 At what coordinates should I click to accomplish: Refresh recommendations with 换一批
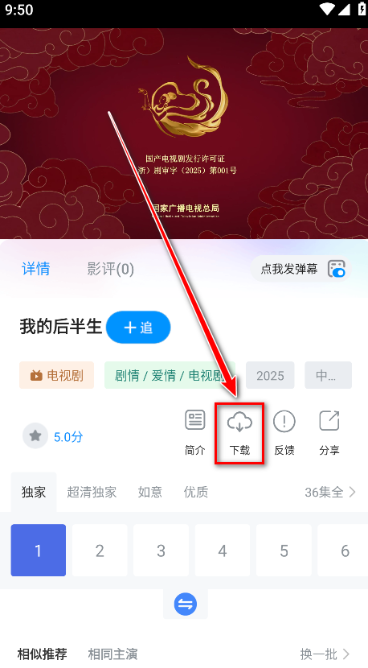point(325,654)
